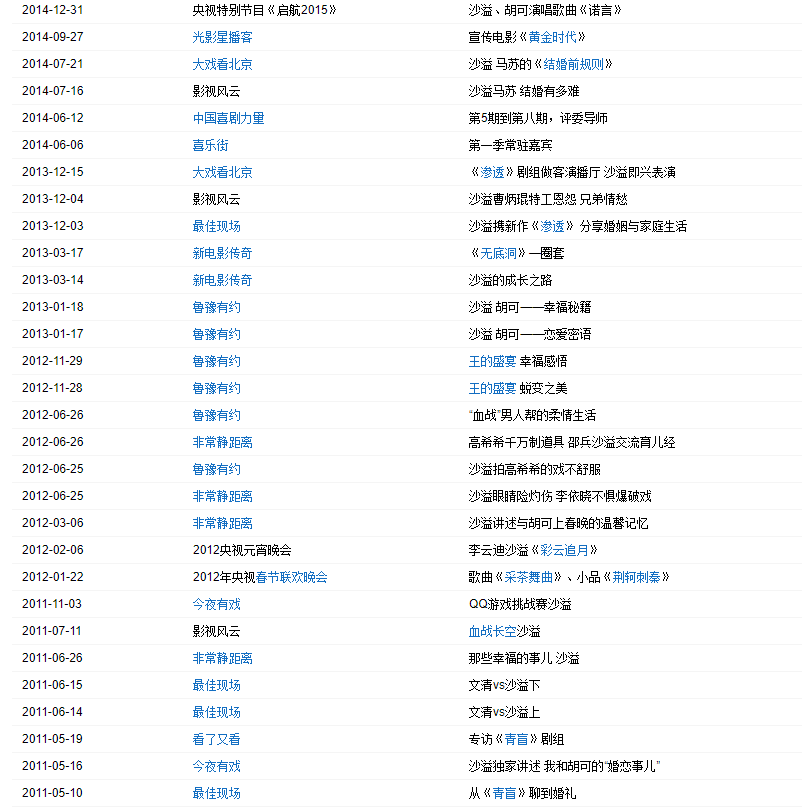Tap the 结婚前规则 link
This screenshot has width=805, height=810.
tap(574, 64)
